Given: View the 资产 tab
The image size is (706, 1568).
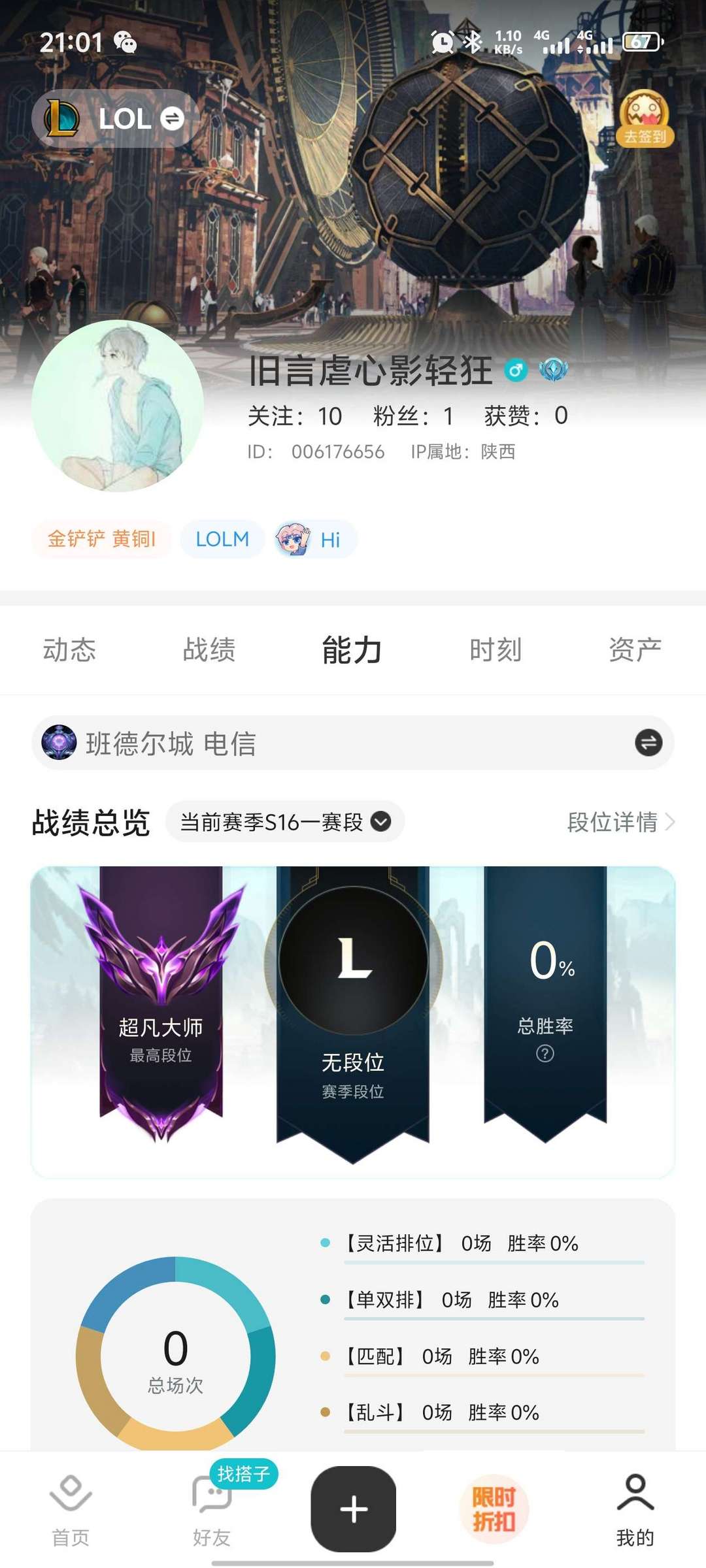Looking at the screenshot, I should [x=635, y=649].
